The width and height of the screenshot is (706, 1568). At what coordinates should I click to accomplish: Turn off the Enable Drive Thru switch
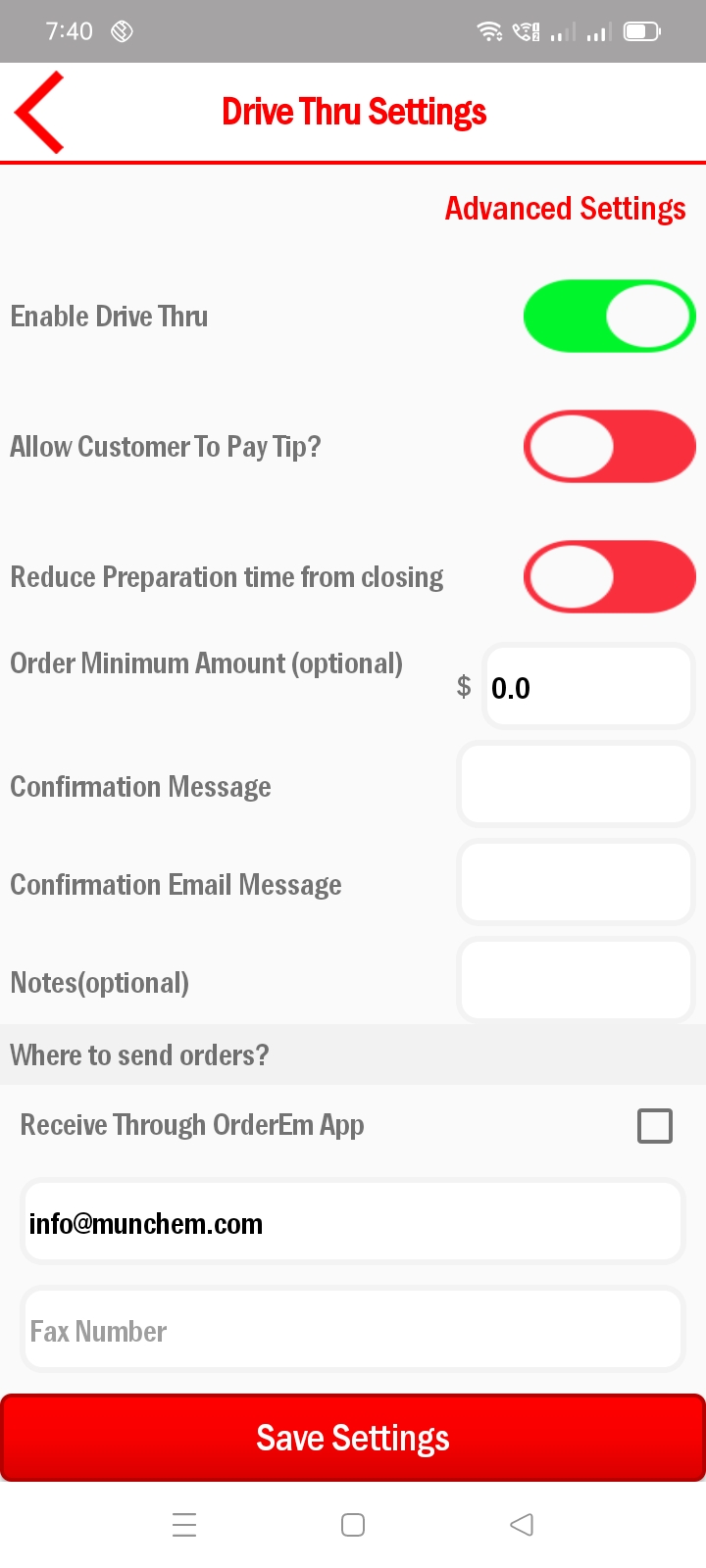click(609, 317)
